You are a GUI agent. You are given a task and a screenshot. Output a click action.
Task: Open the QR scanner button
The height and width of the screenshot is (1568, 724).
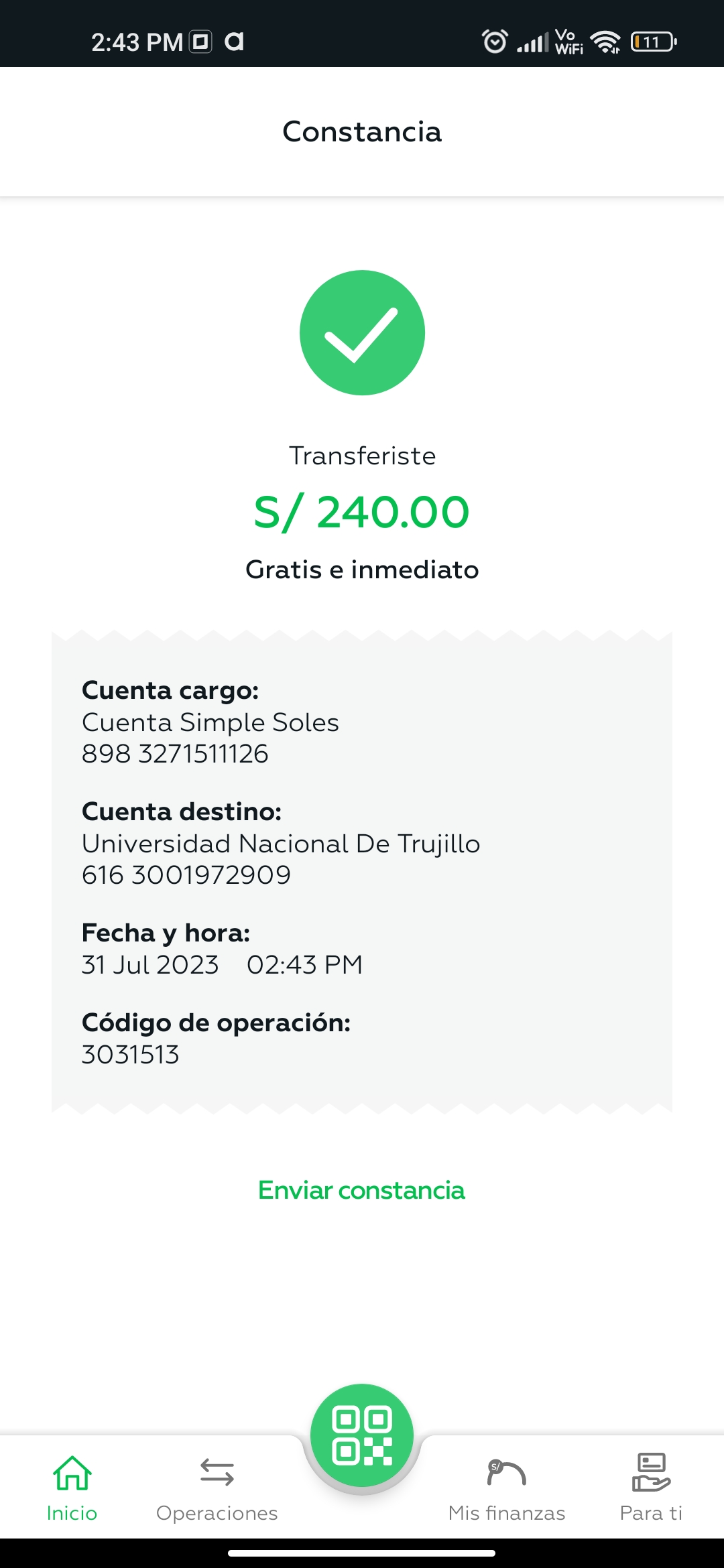click(362, 1435)
